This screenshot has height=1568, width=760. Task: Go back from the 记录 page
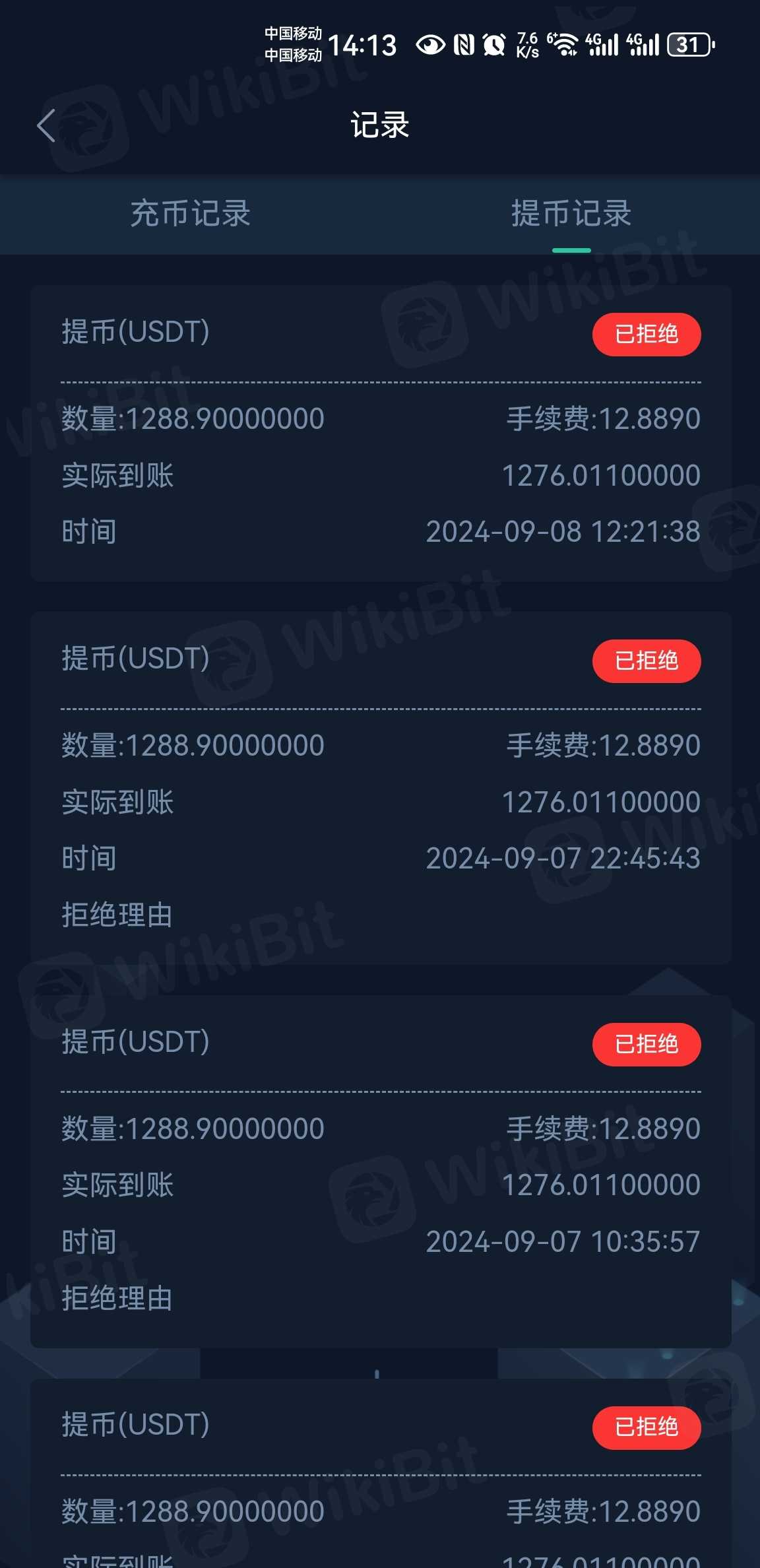click(46, 125)
